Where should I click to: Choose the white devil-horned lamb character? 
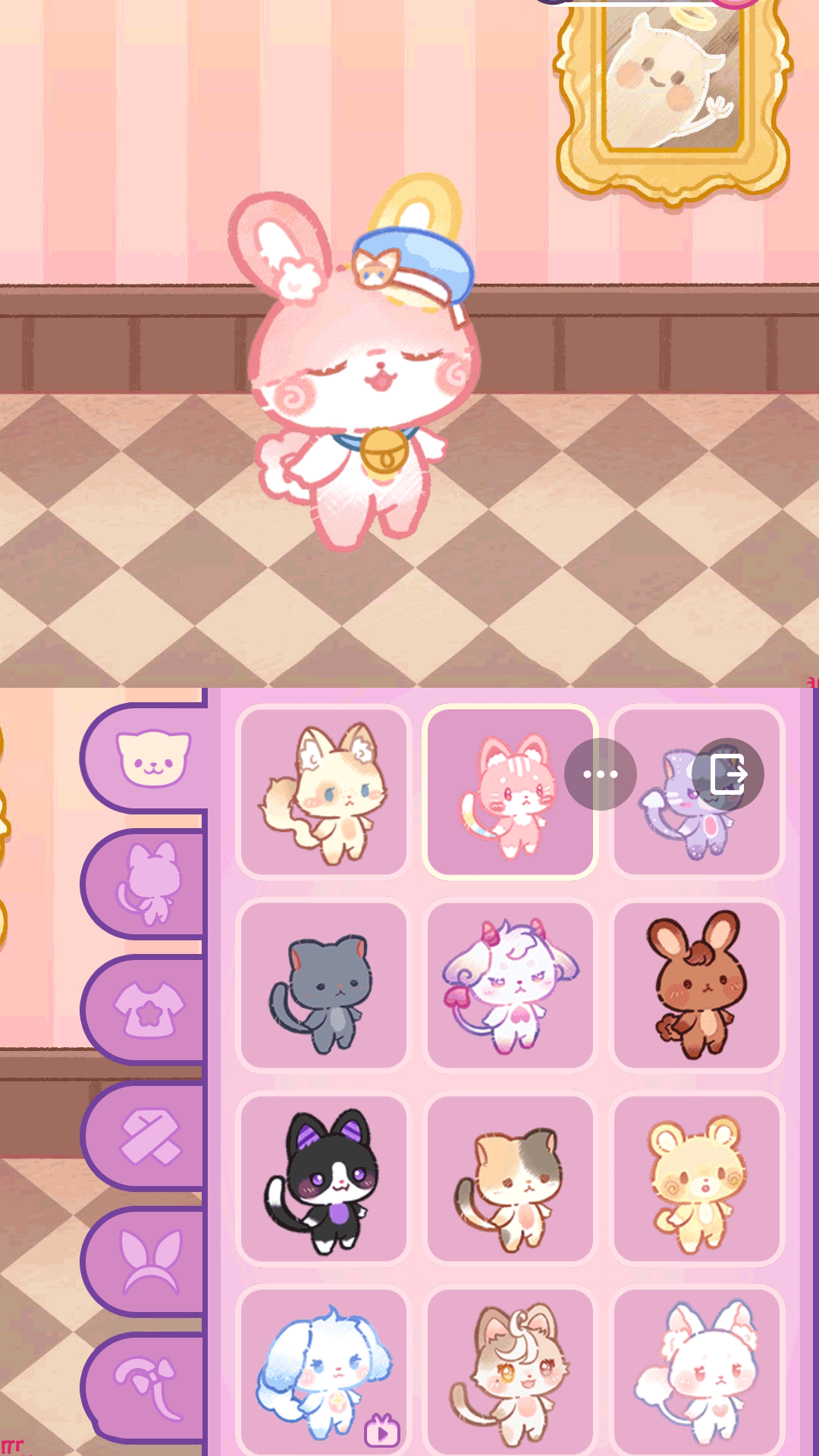pos(510,986)
